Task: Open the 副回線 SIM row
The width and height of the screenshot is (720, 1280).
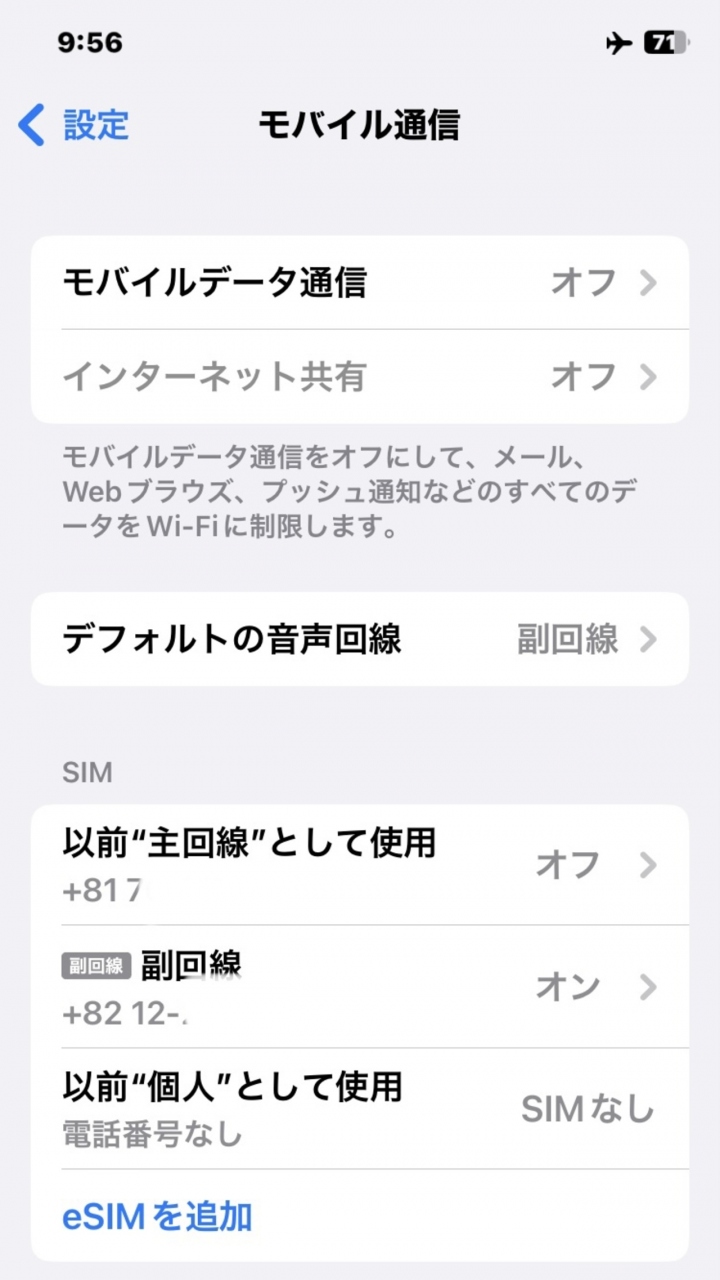Action: point(360,986)
